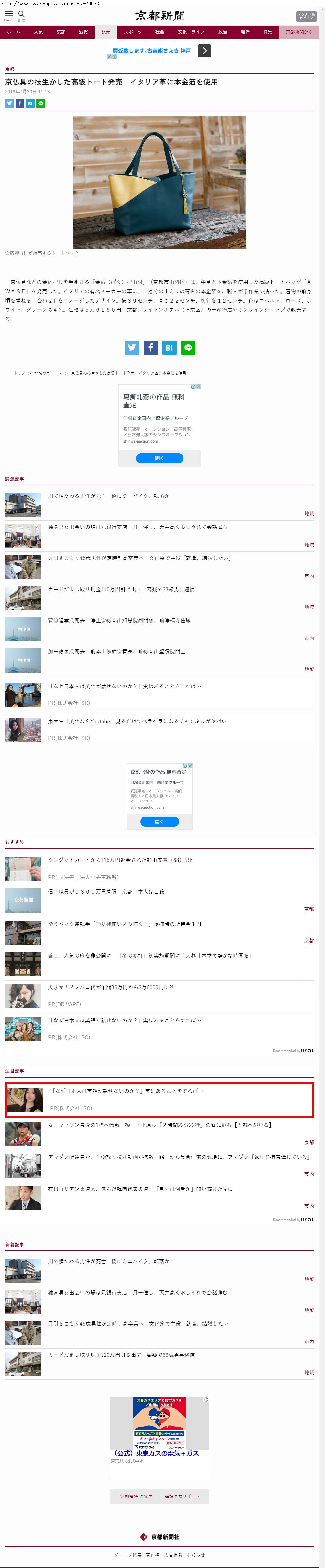The width and height of the screenshot is (325, 1568).
Task: Share via the large Facebook button
Action: (x=151, y=348)
